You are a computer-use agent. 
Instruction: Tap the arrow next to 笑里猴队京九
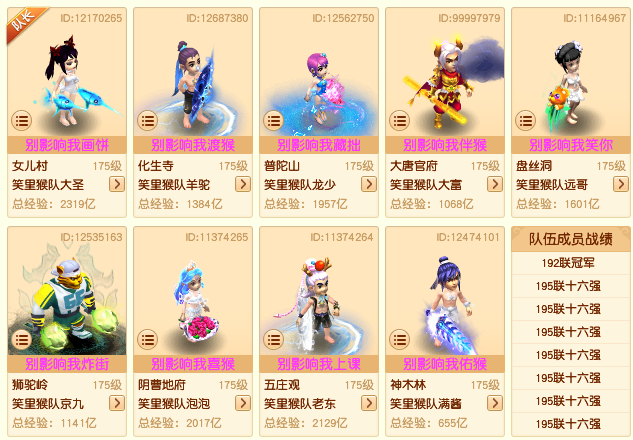tap(116, 403)
